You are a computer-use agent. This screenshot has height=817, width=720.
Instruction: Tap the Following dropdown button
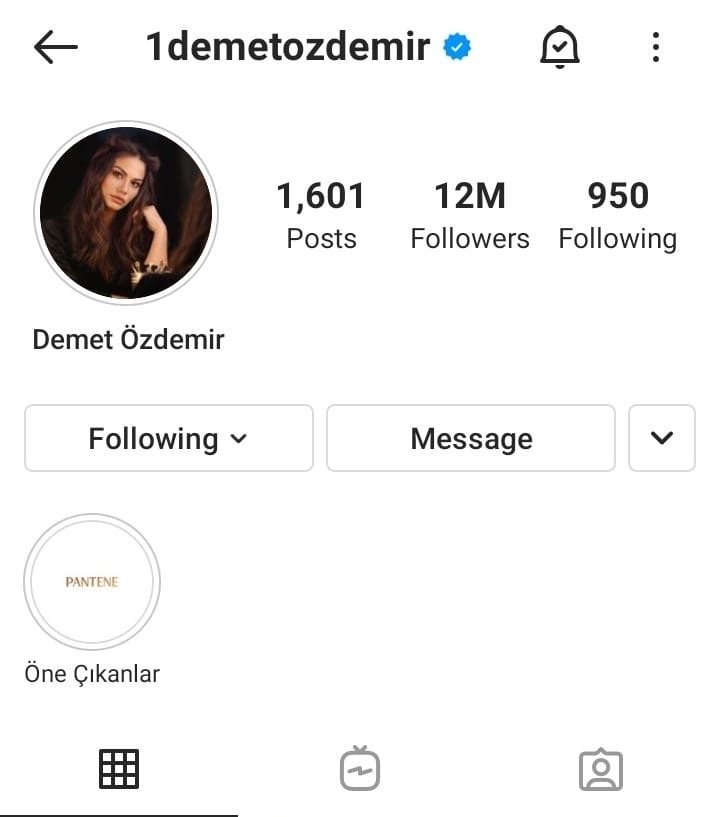point(168,438)
